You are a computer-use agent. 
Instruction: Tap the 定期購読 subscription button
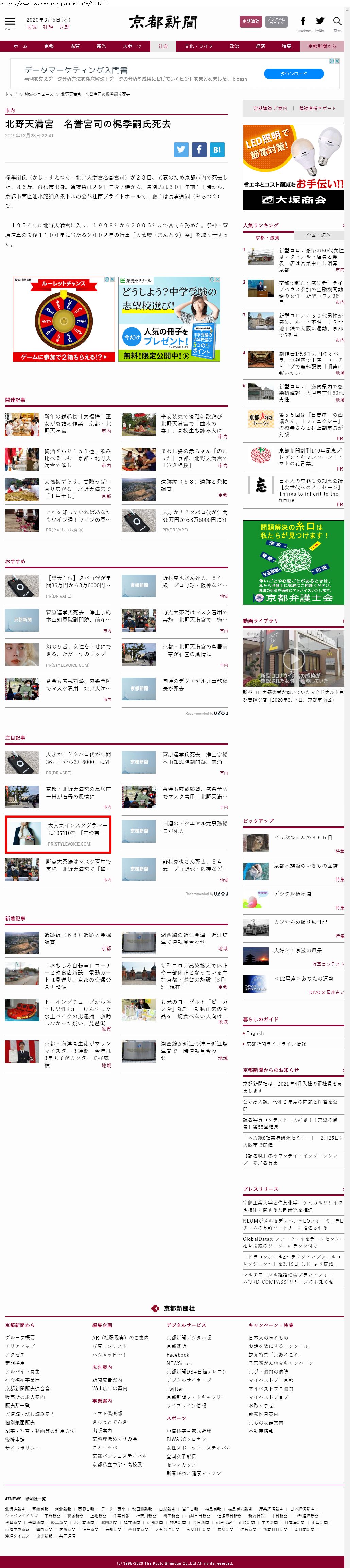coord(251,21)
